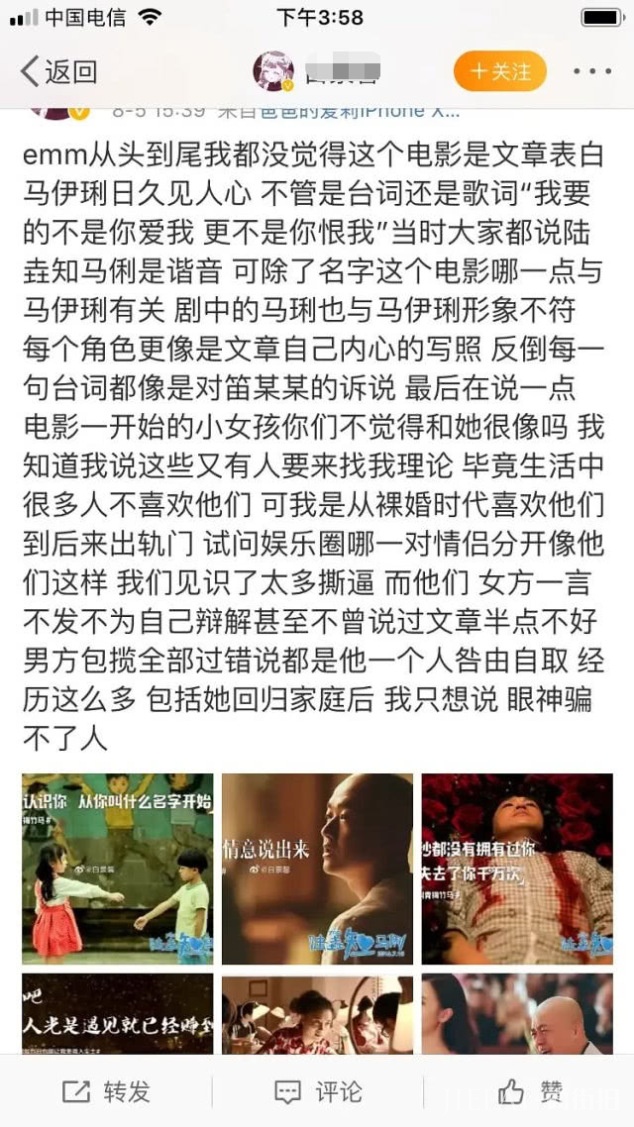The width and height of the screenshot is (634, 1127).
Task: Open the image of two children
Action: coord(117,868)
